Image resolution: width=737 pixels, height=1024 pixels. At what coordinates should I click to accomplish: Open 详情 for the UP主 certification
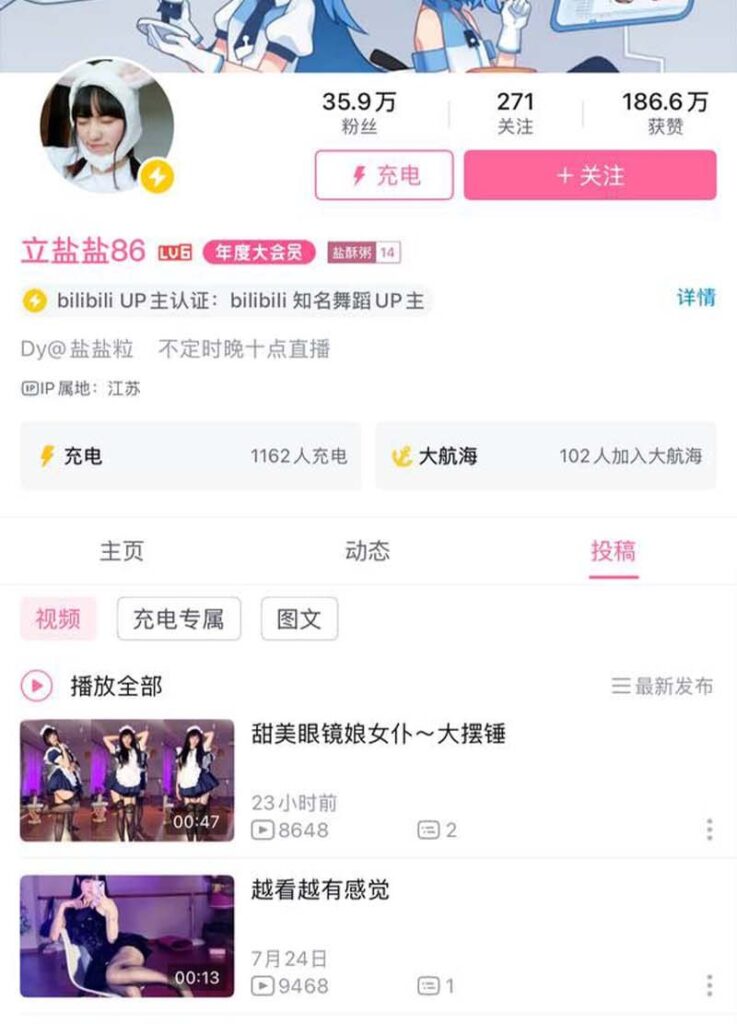pyautogui.click(x=696, y=297)
